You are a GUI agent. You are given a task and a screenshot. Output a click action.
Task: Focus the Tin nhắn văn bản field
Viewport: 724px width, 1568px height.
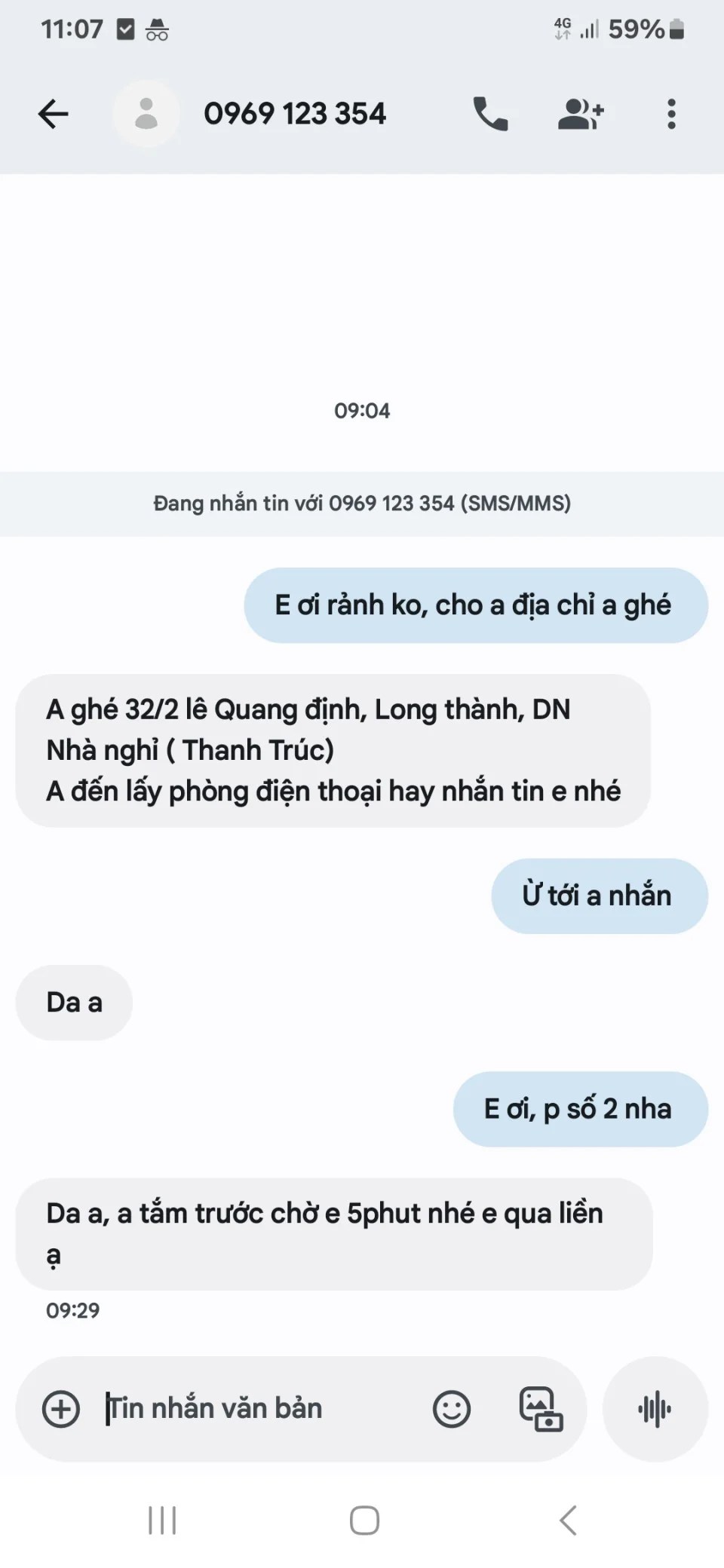coord(256,1409)
